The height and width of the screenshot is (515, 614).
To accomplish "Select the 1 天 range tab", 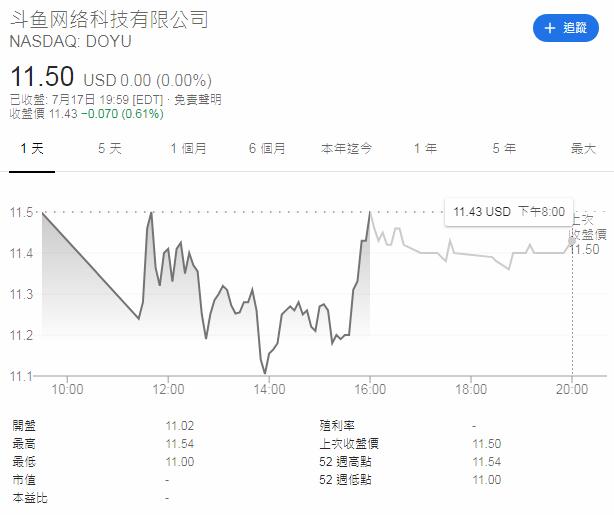I will click(x=32, y=149).
